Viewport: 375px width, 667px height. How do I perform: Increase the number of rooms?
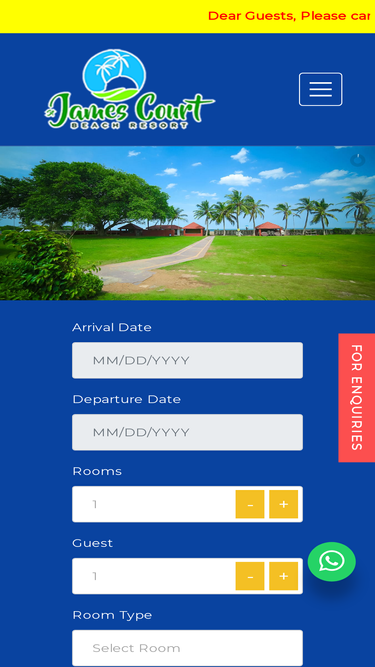point(284,504)
